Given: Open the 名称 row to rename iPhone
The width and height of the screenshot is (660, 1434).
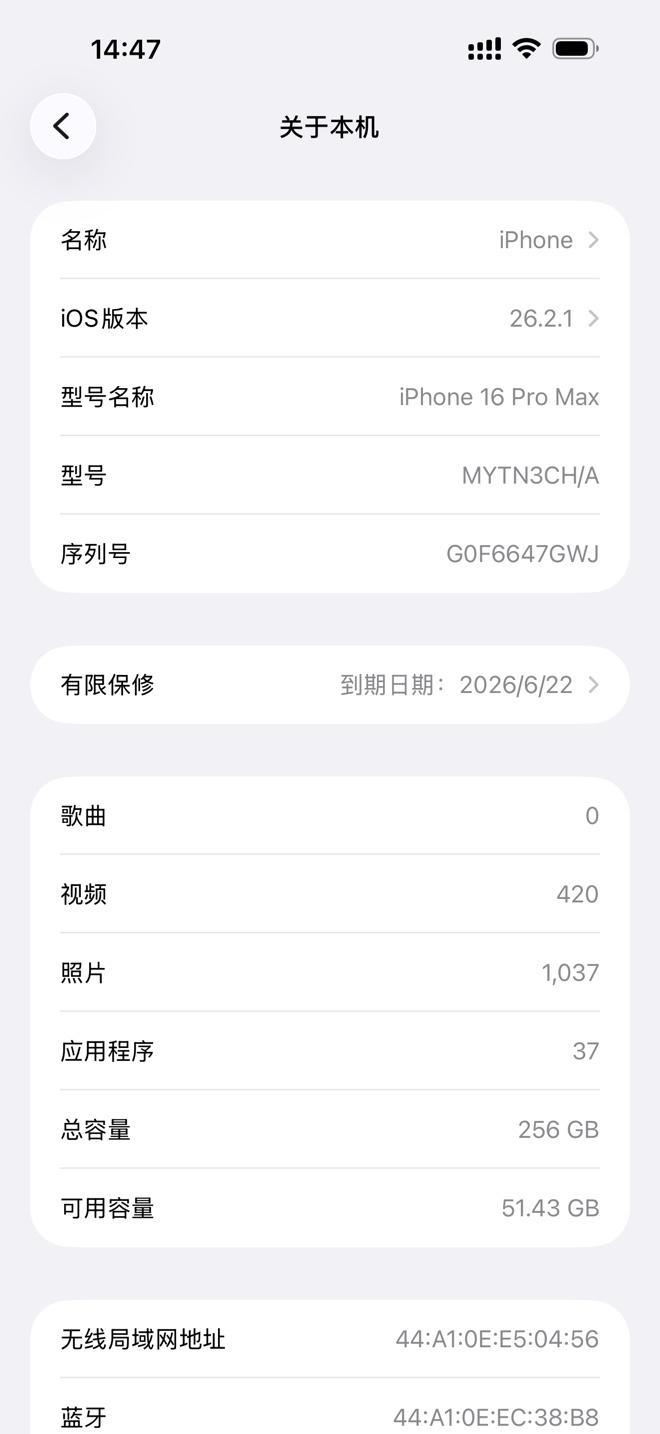Looking at the screenshot, I should point(330,240).
